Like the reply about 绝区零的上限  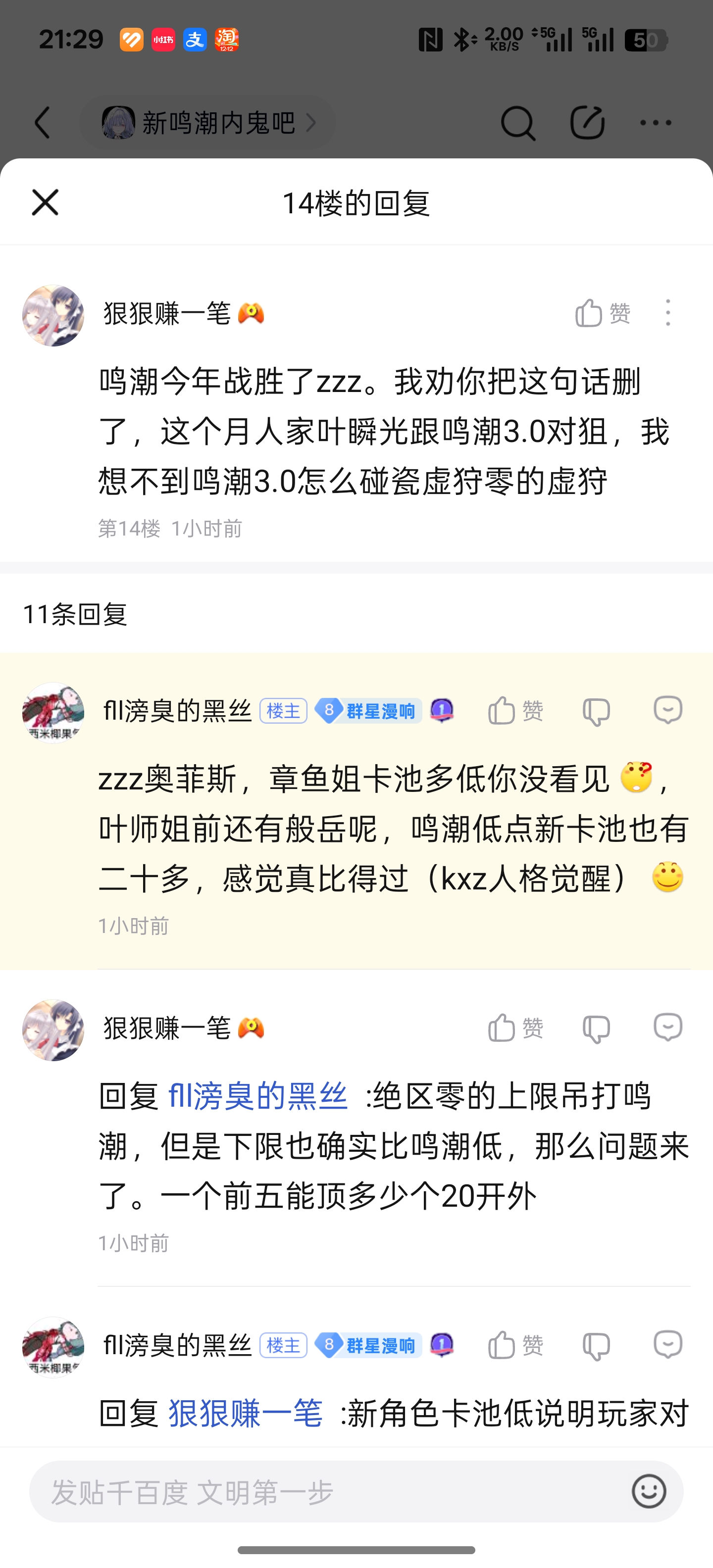[515, 1028]
